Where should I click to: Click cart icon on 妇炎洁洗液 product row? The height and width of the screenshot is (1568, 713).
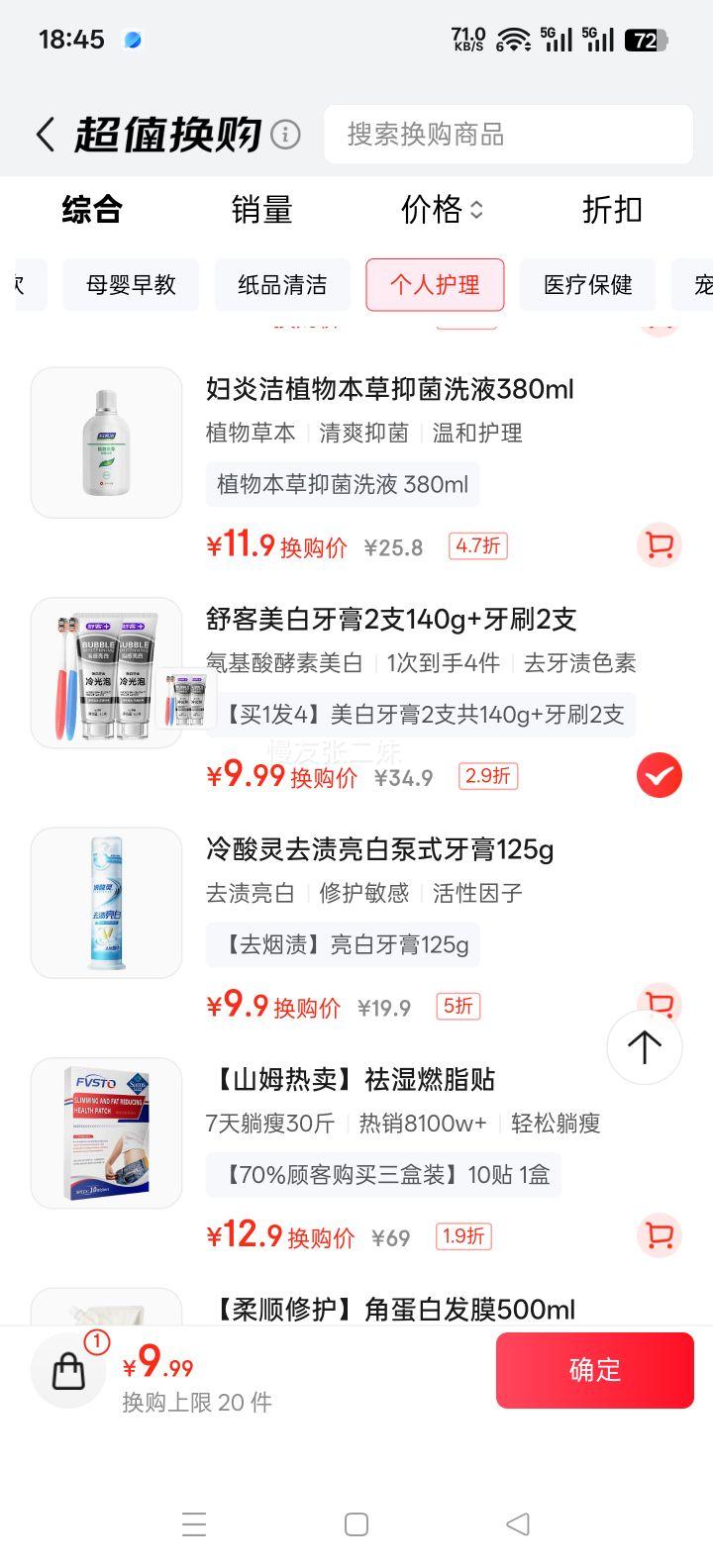(x=659, y=545)
